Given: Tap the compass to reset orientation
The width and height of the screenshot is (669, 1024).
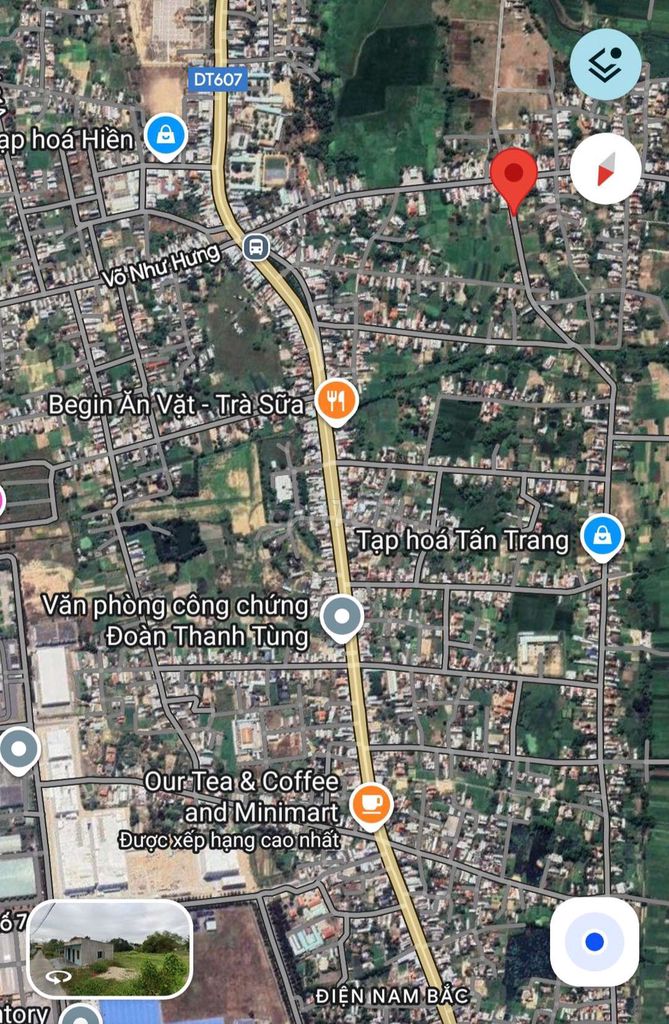Looking at the screenshot, I should tap(605, 169).
